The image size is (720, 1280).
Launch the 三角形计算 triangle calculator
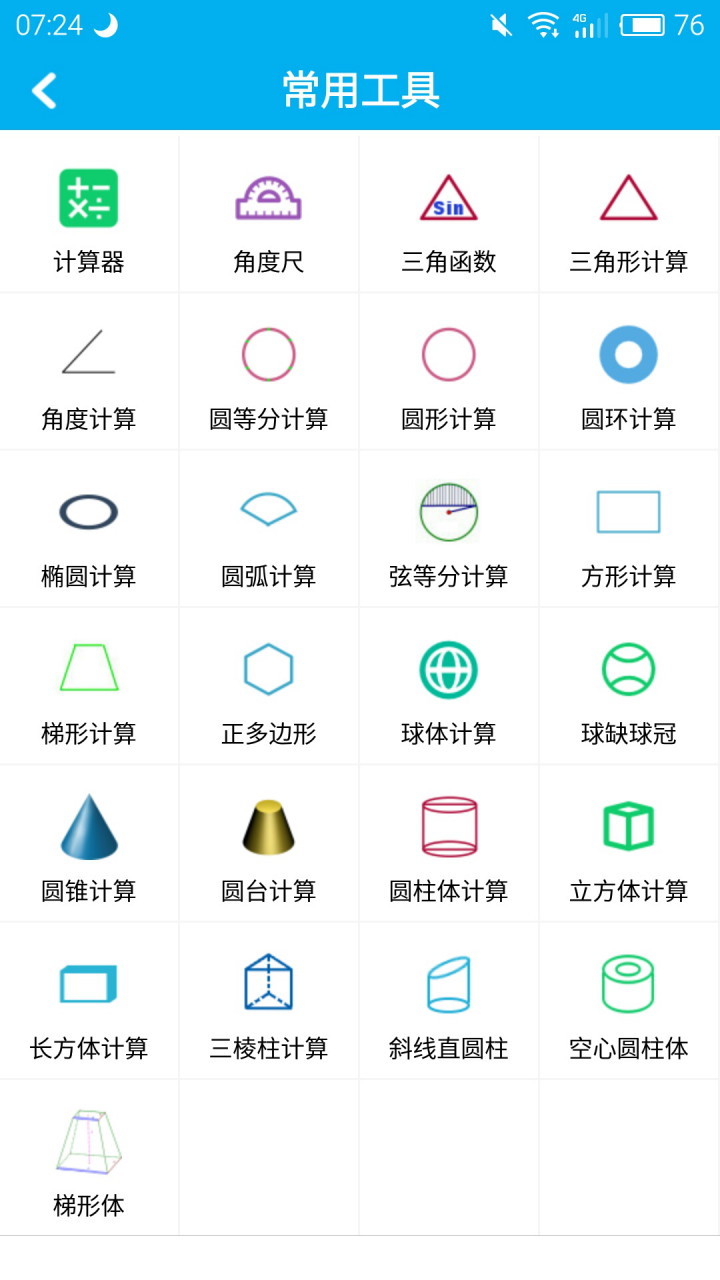(x=628, y=213)
